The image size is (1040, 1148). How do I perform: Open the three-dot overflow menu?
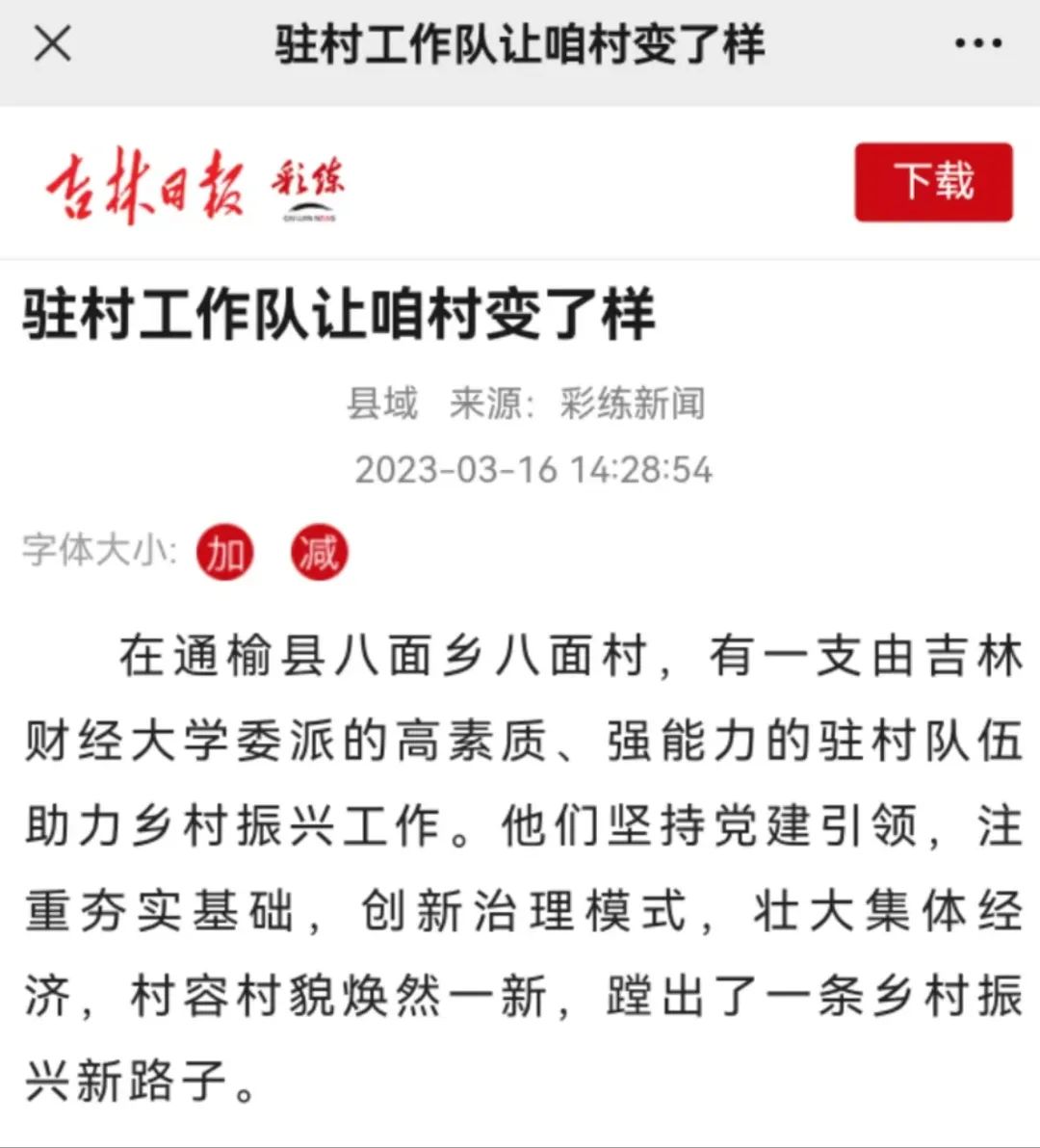click(x=977, y=44)
